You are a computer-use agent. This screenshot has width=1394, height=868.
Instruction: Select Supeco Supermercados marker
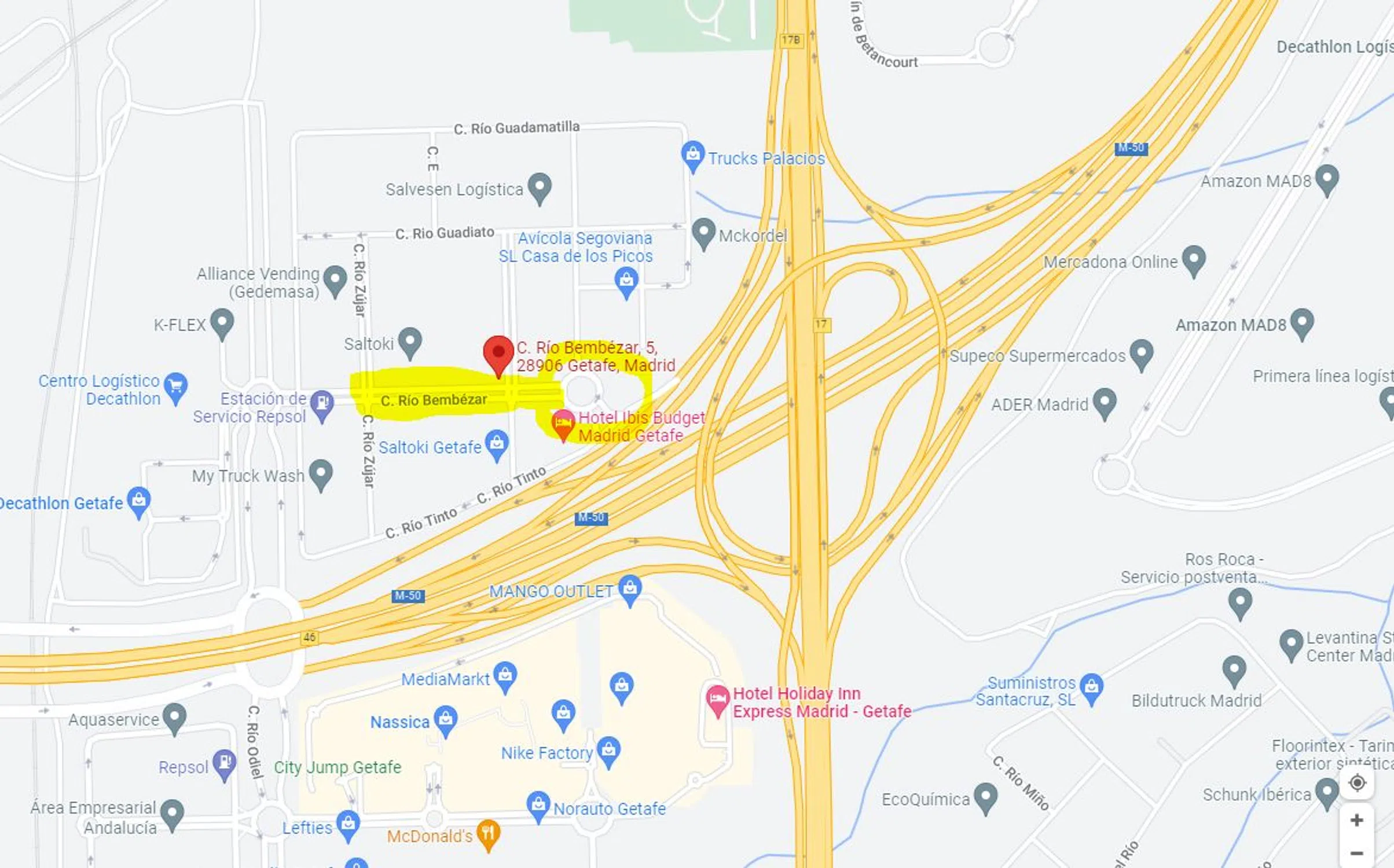point(1141,353)
